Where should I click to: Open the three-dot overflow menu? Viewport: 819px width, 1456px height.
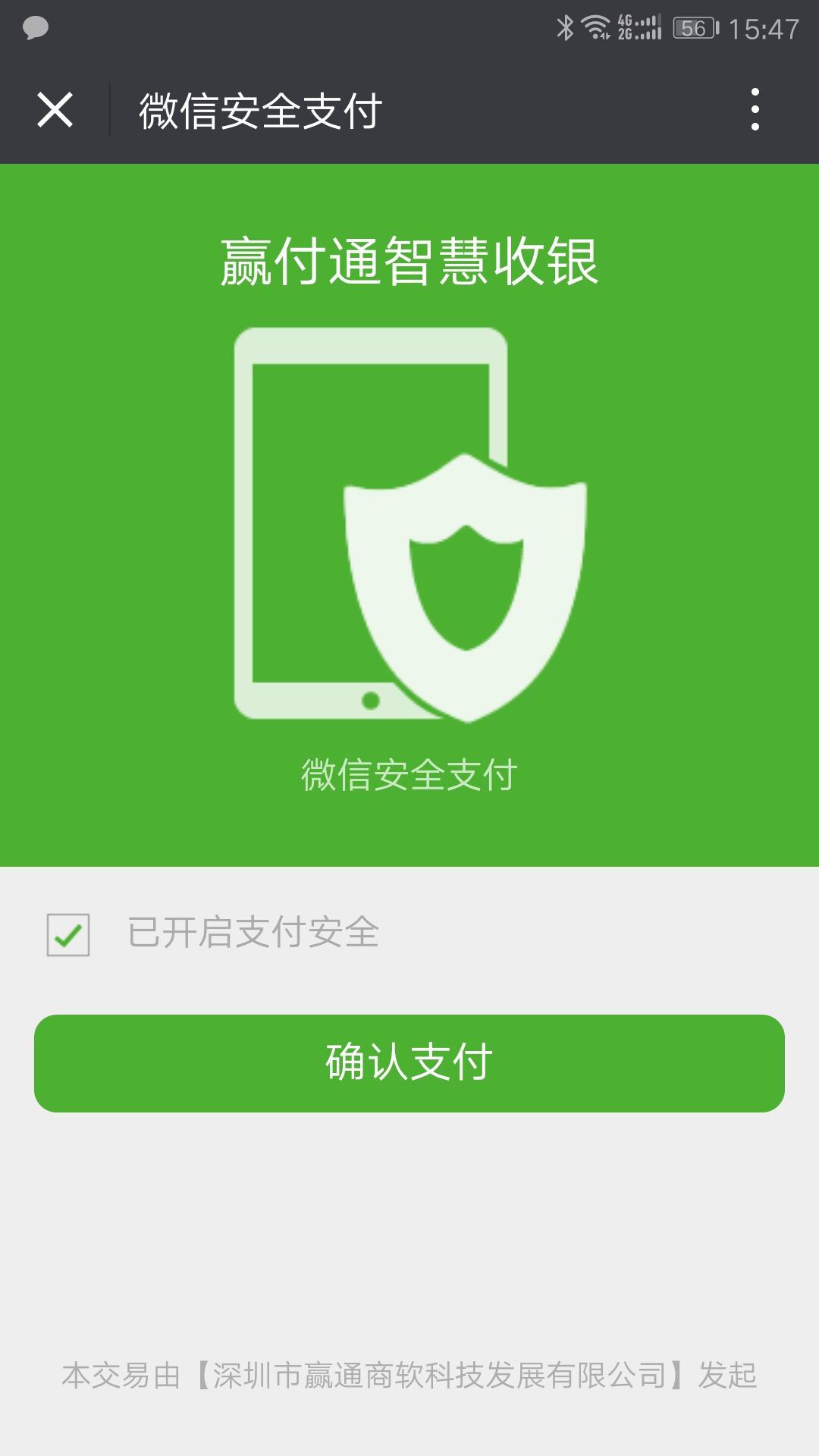click(755, 110)
